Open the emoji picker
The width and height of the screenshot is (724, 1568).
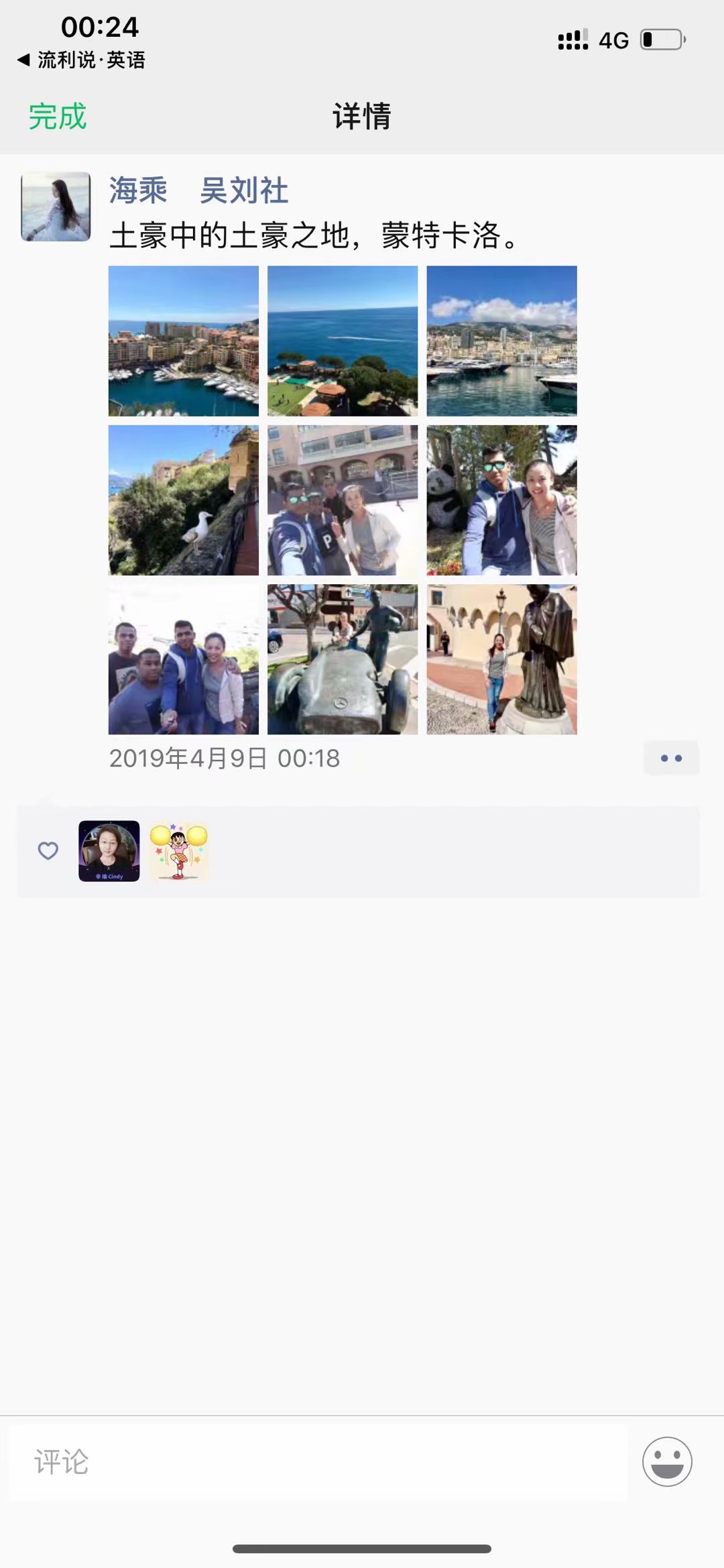point(667,1462)
